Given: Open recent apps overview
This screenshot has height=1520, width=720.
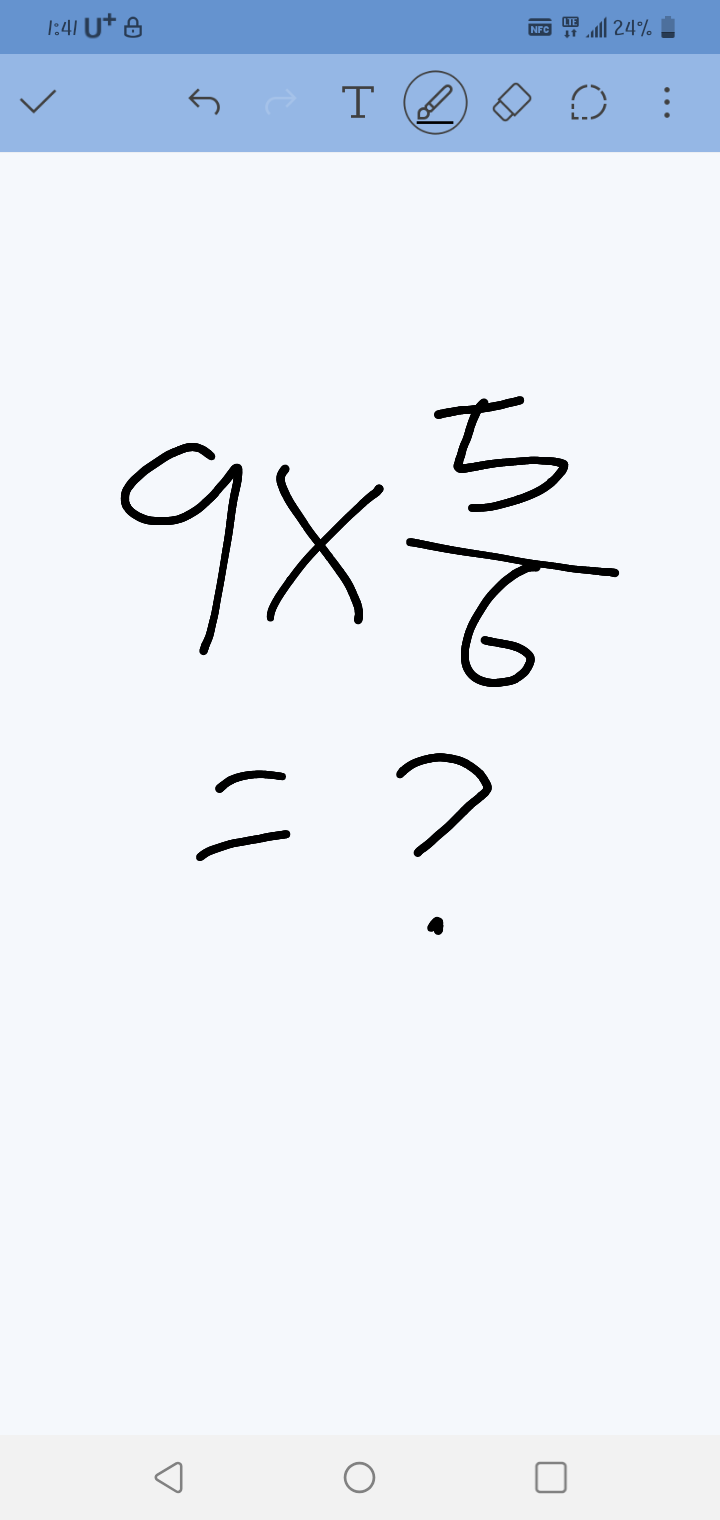Looking at the screenshot, I should click(550, 1477).
